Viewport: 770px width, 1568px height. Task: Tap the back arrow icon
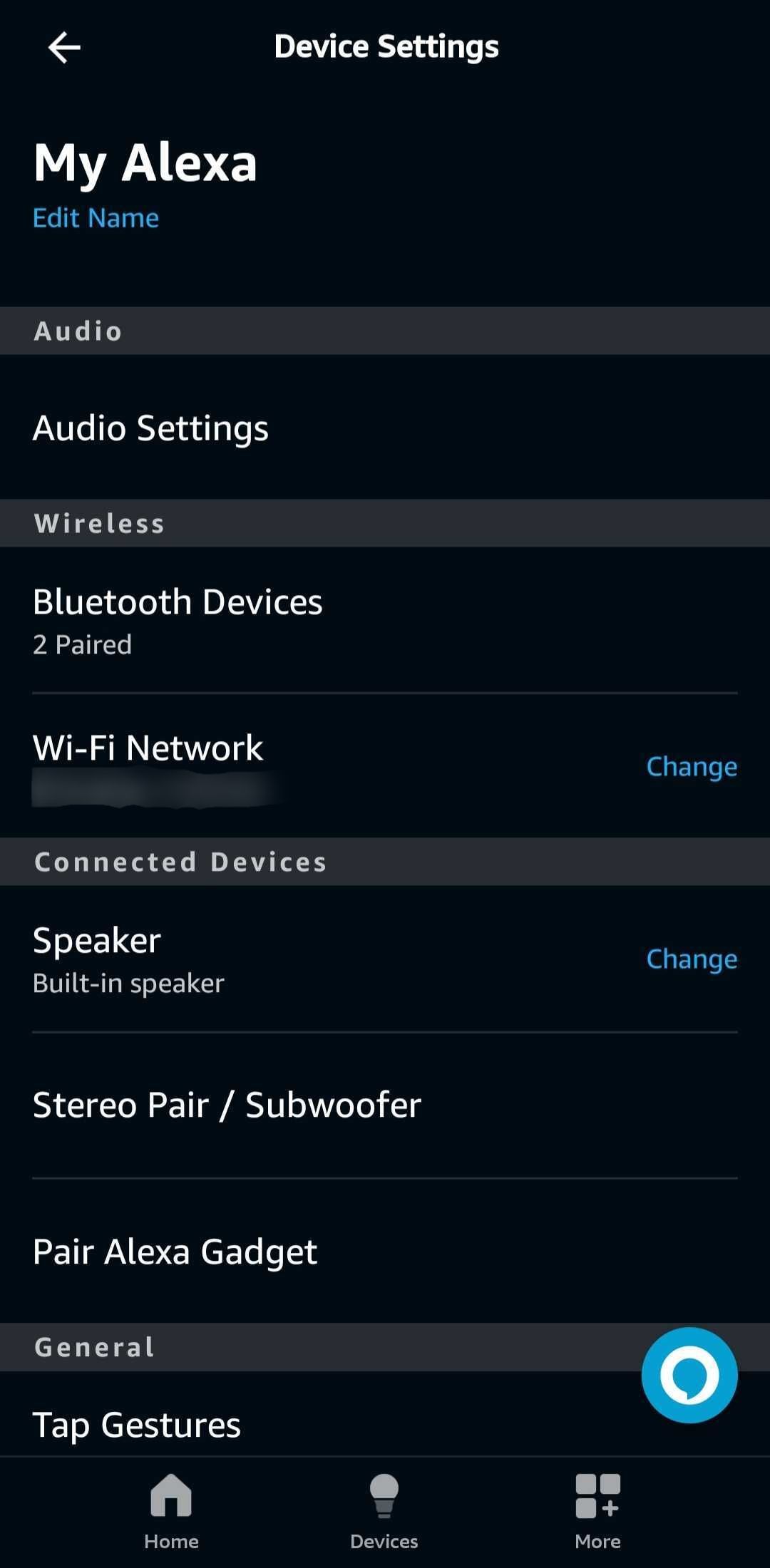[x=64, y=47]
